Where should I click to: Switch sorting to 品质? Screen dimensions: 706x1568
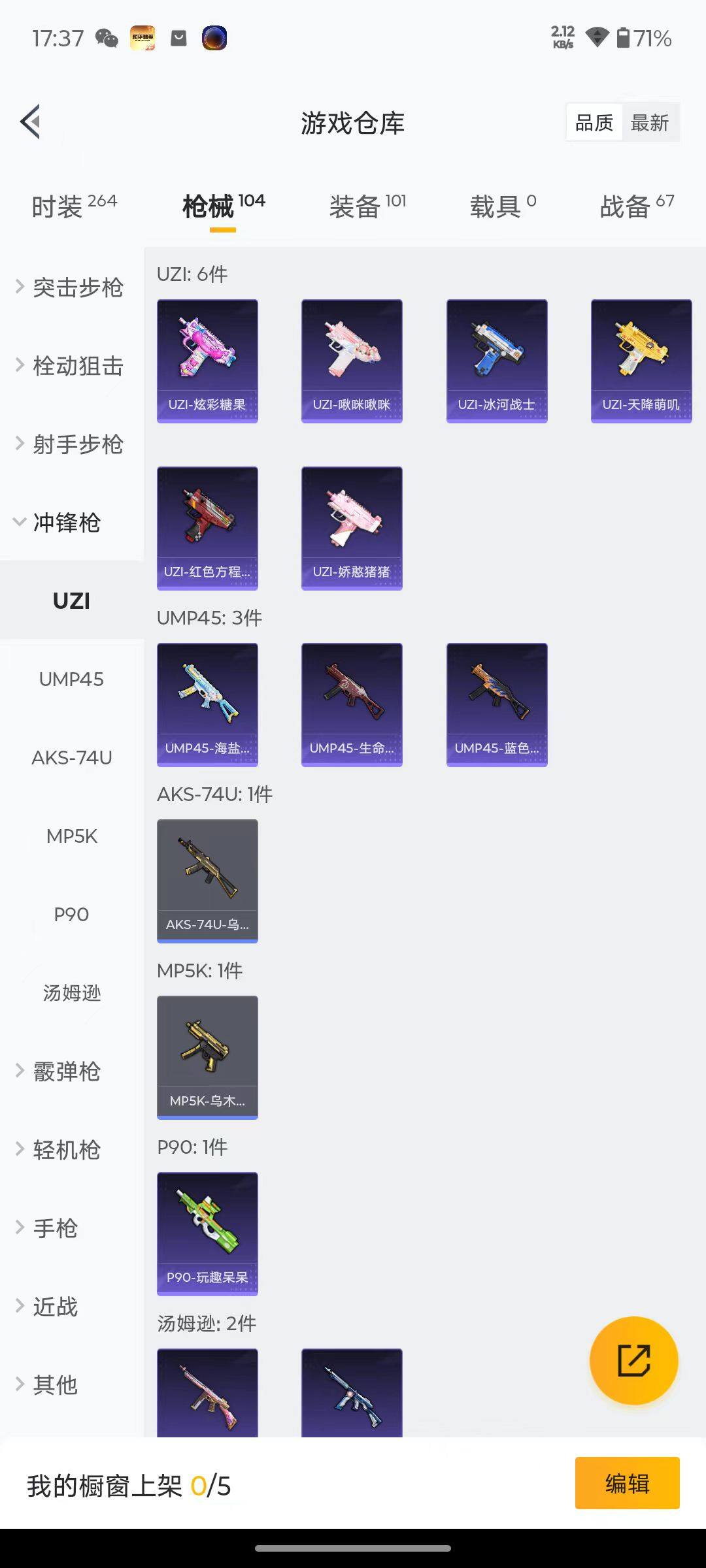point(594,122)
